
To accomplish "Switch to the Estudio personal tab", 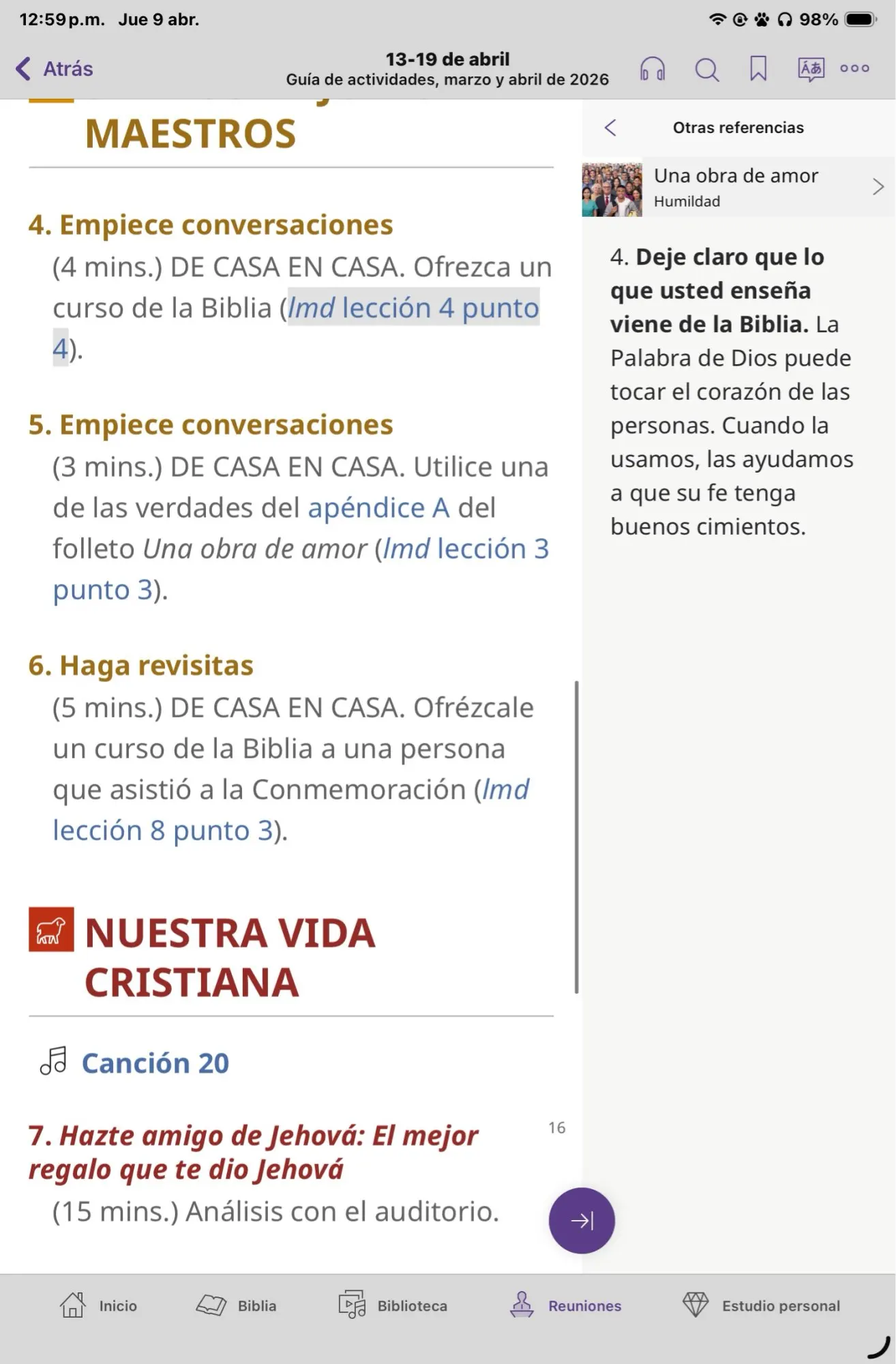I will (761, 1305).
